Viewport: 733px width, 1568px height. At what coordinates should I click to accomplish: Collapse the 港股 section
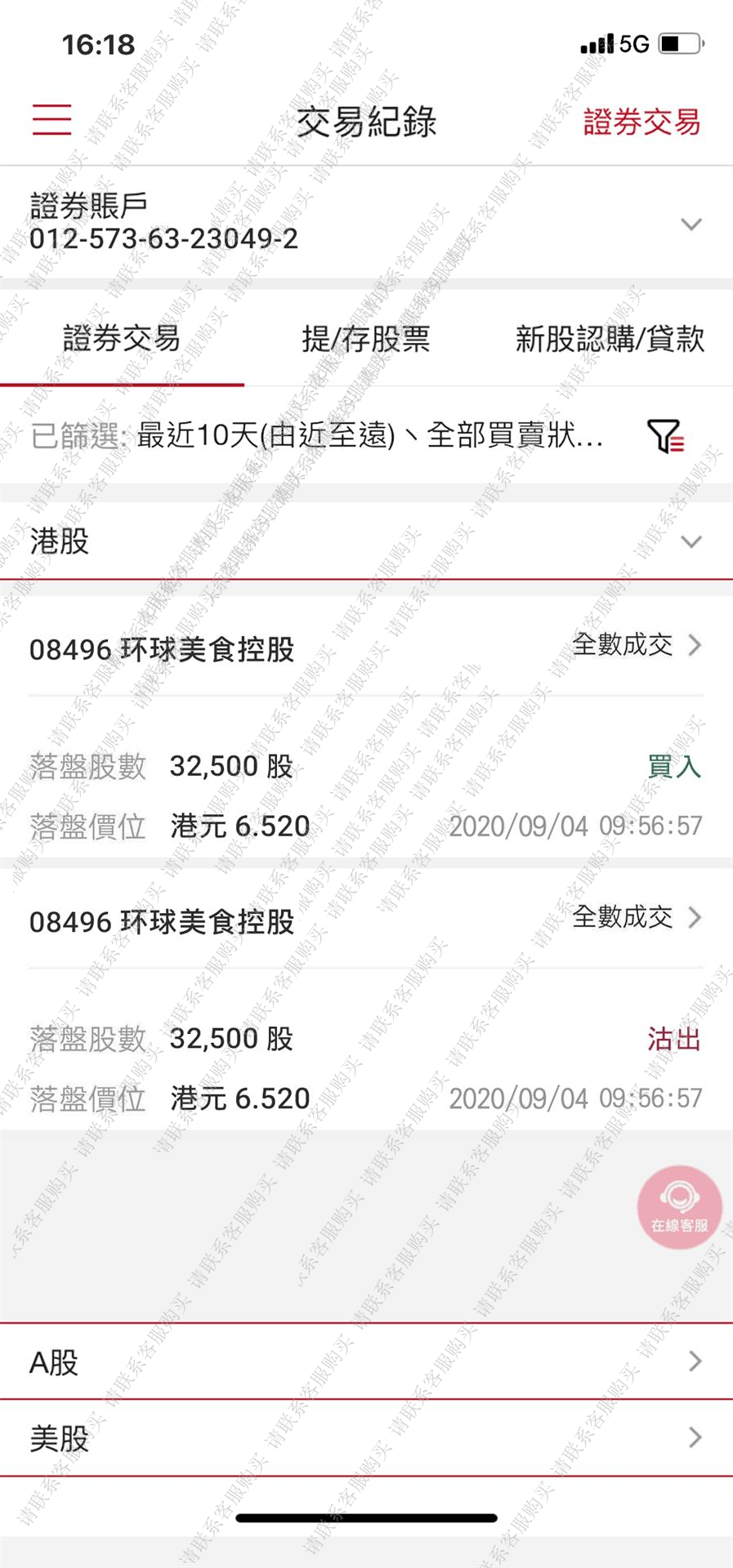point(691,541)
